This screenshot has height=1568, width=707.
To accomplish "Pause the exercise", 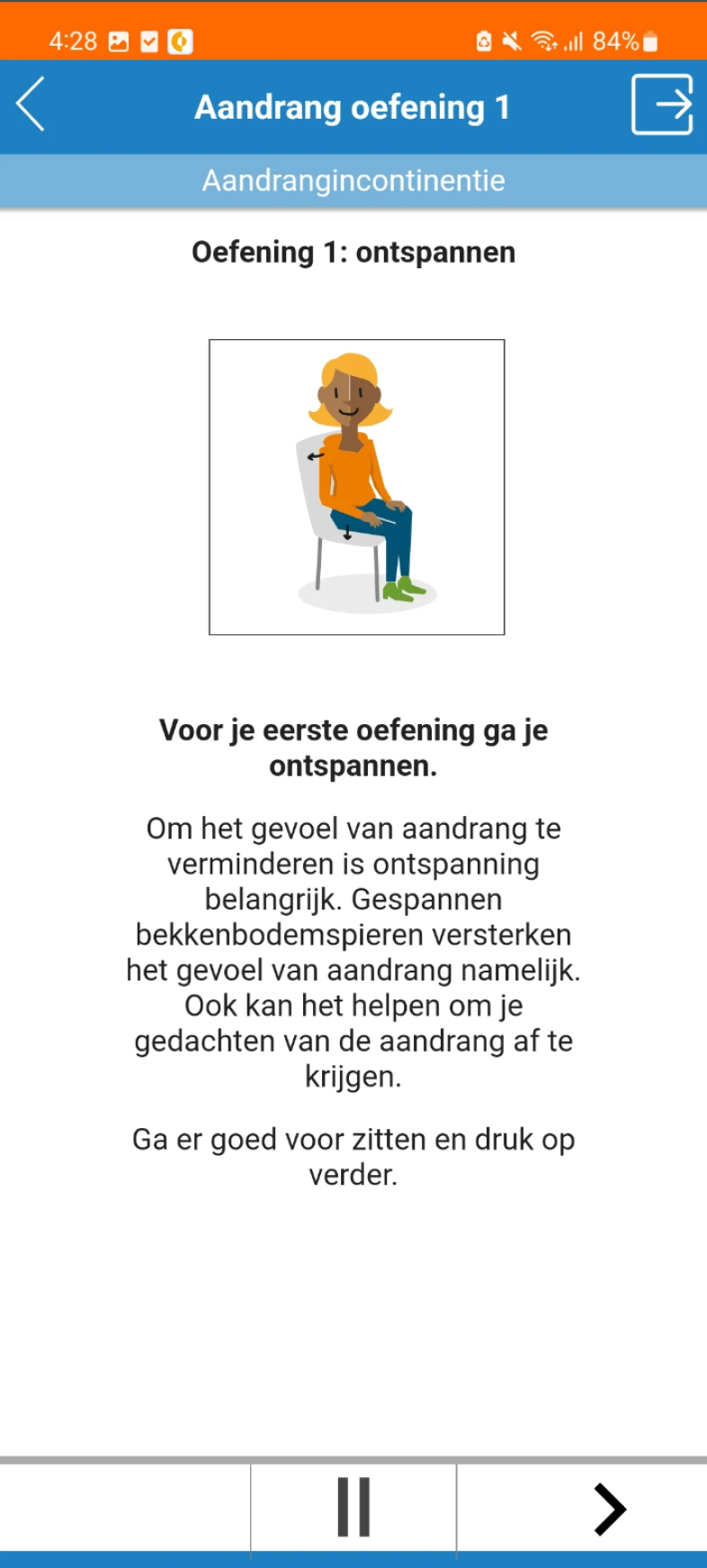I will point(353,1507).
